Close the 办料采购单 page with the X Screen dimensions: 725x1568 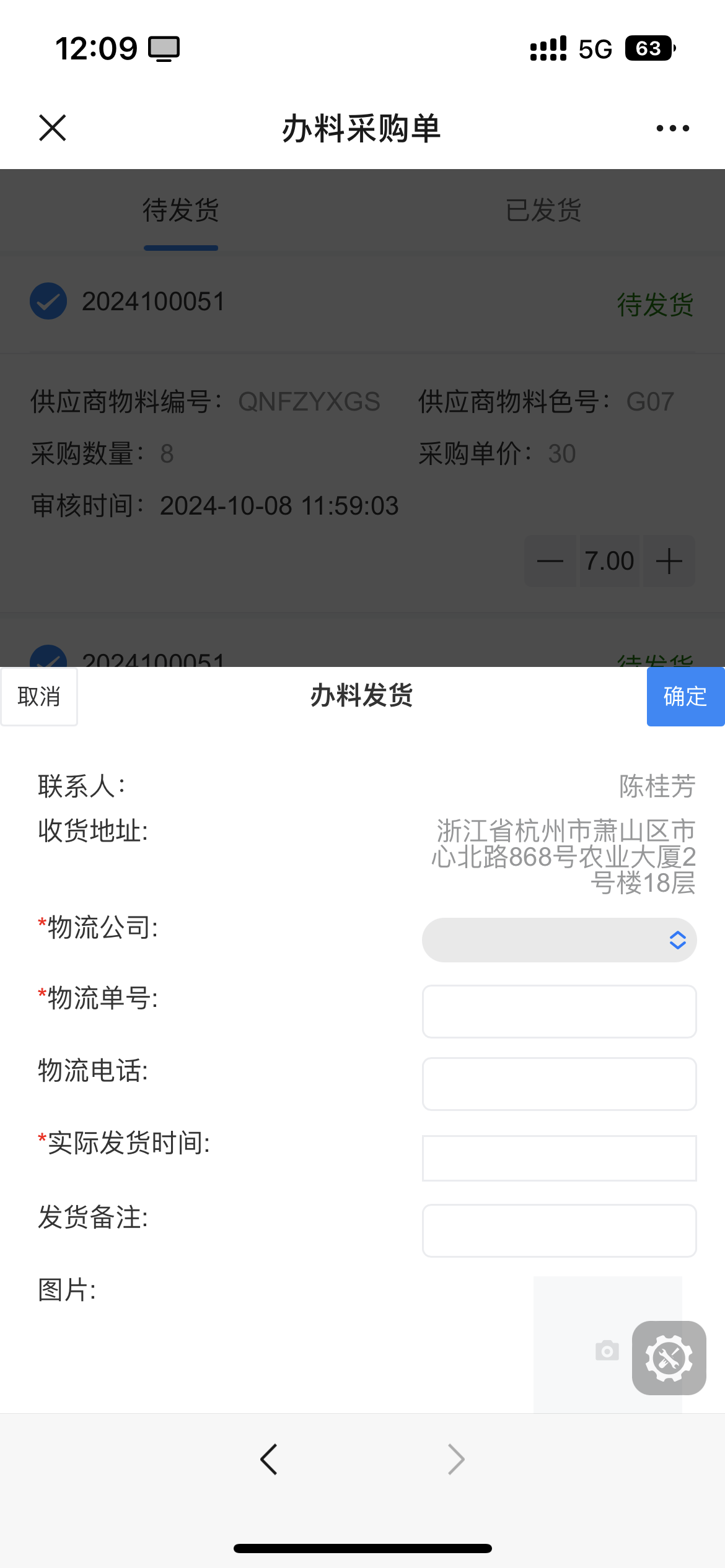[x=52, y=128]
